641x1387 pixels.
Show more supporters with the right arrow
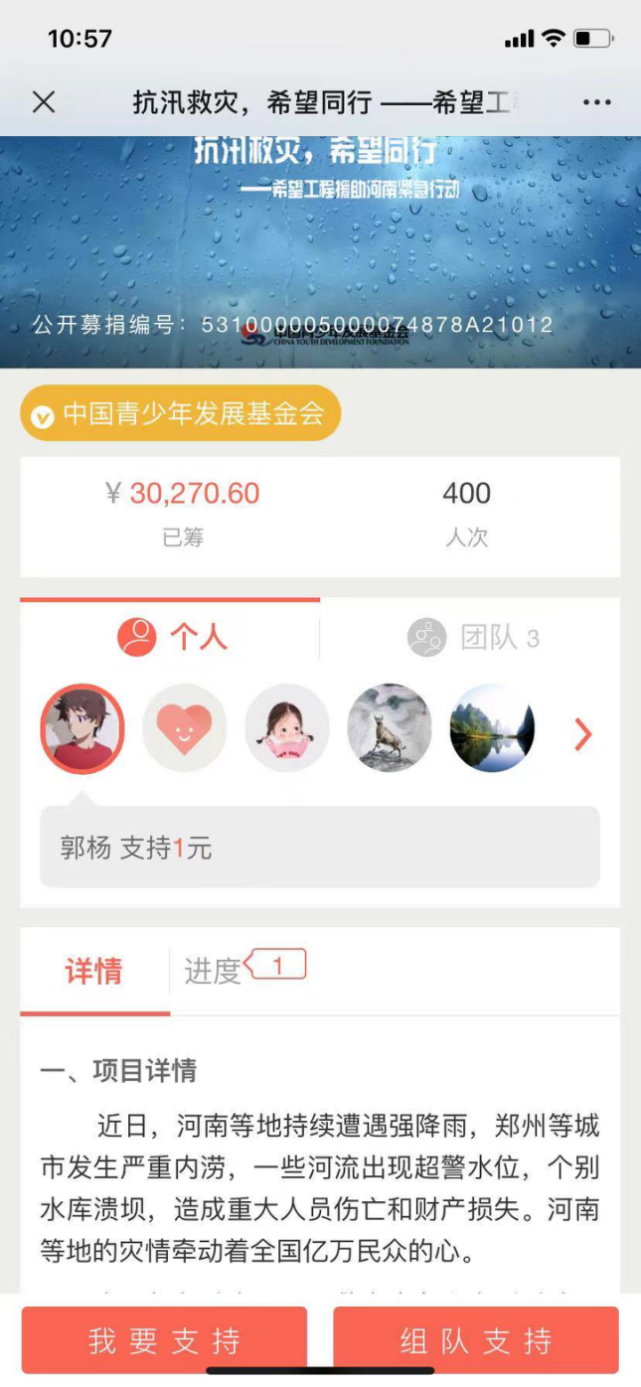coord(583,735)
